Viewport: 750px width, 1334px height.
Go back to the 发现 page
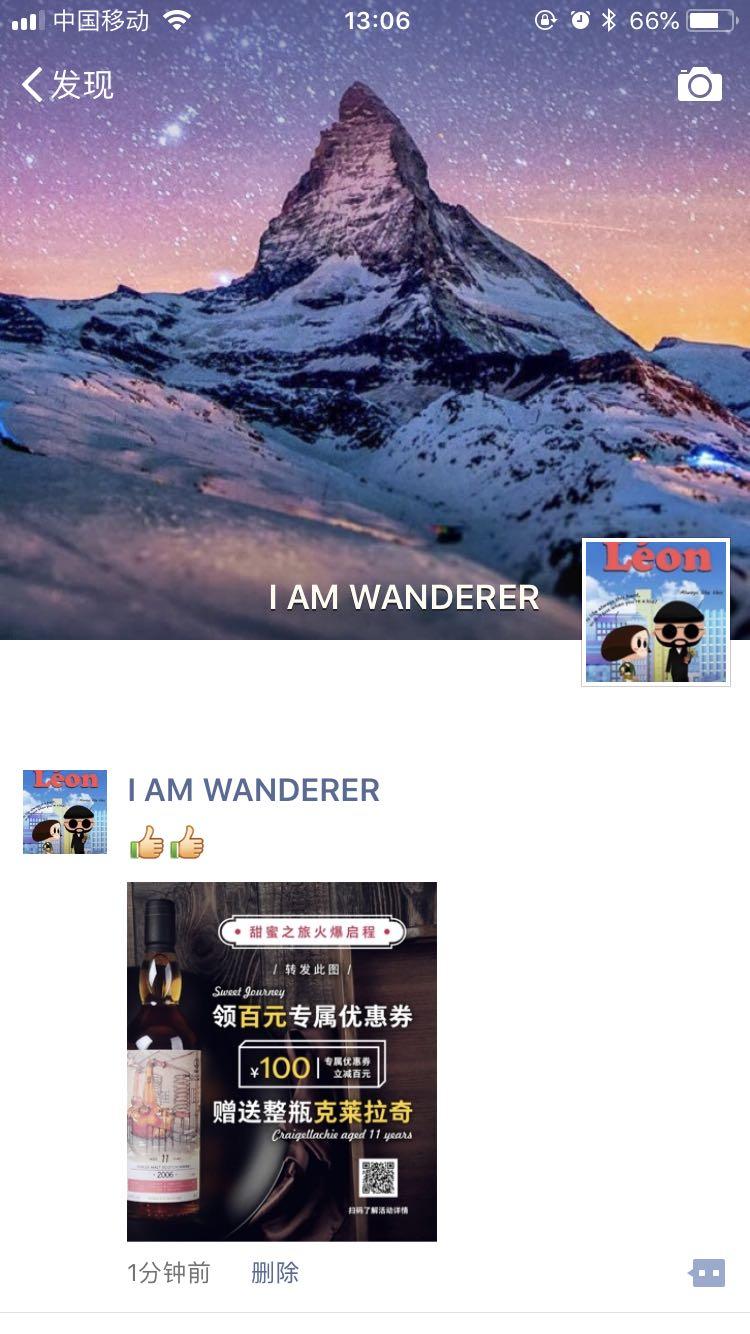67,85
